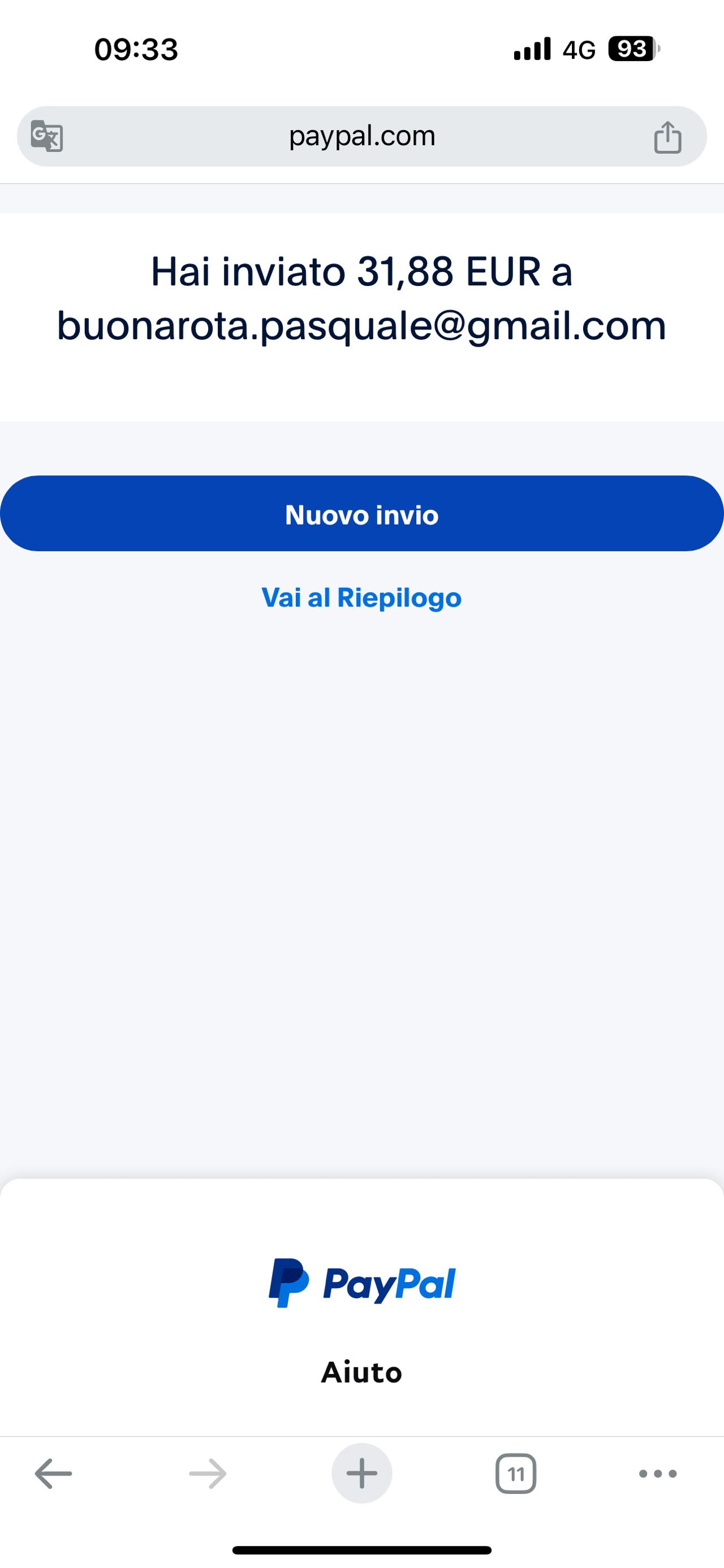724x1568 pixels.
Task: Go back to the previous page
Action: [54, 1474]
